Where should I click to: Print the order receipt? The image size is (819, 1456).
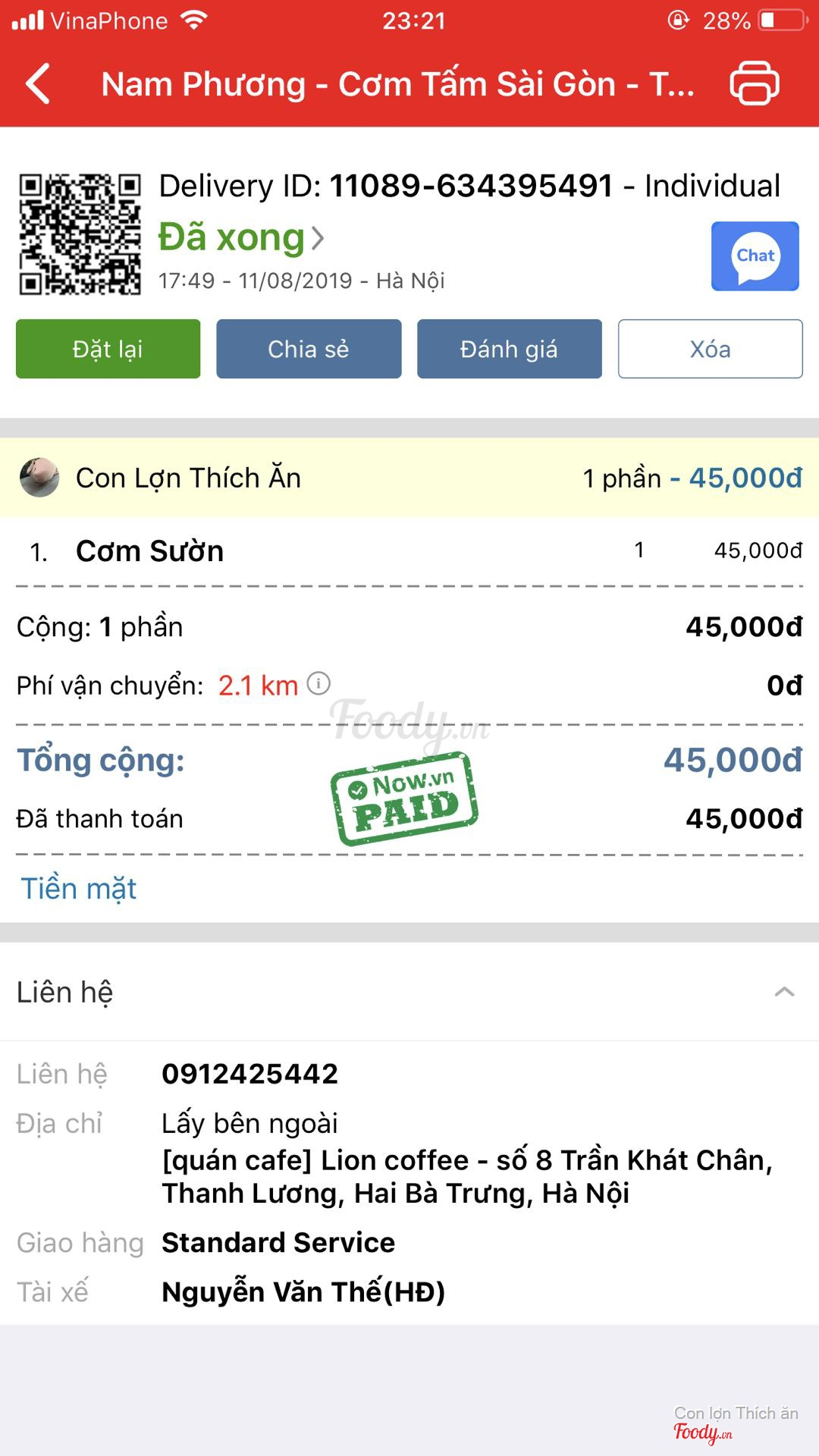754,83
